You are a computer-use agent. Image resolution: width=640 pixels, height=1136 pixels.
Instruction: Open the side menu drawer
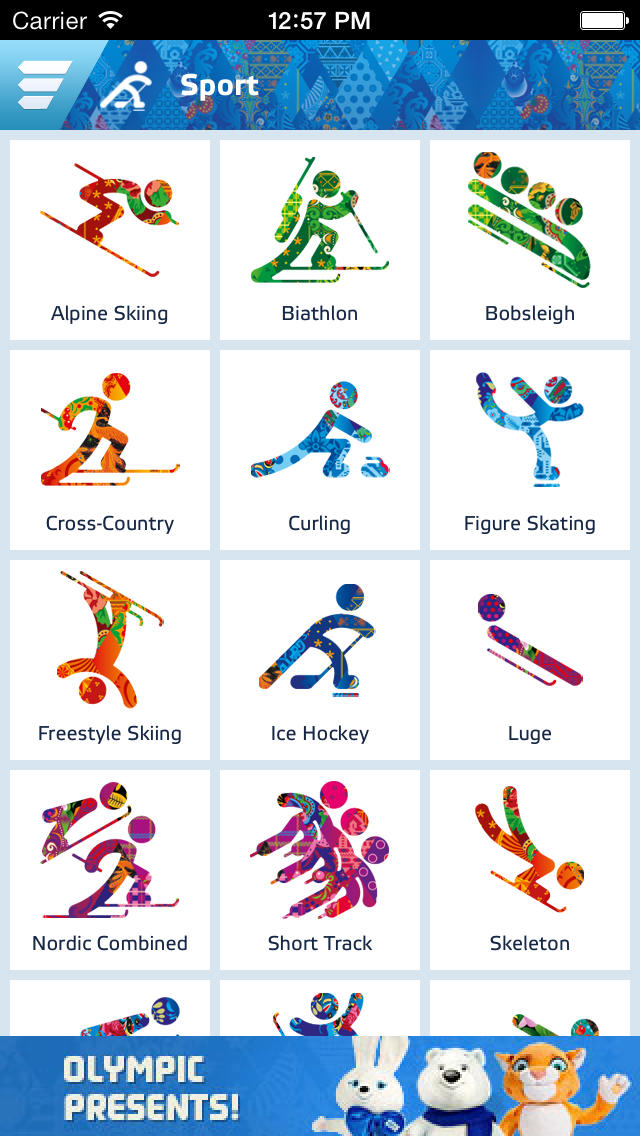[43, 85]
